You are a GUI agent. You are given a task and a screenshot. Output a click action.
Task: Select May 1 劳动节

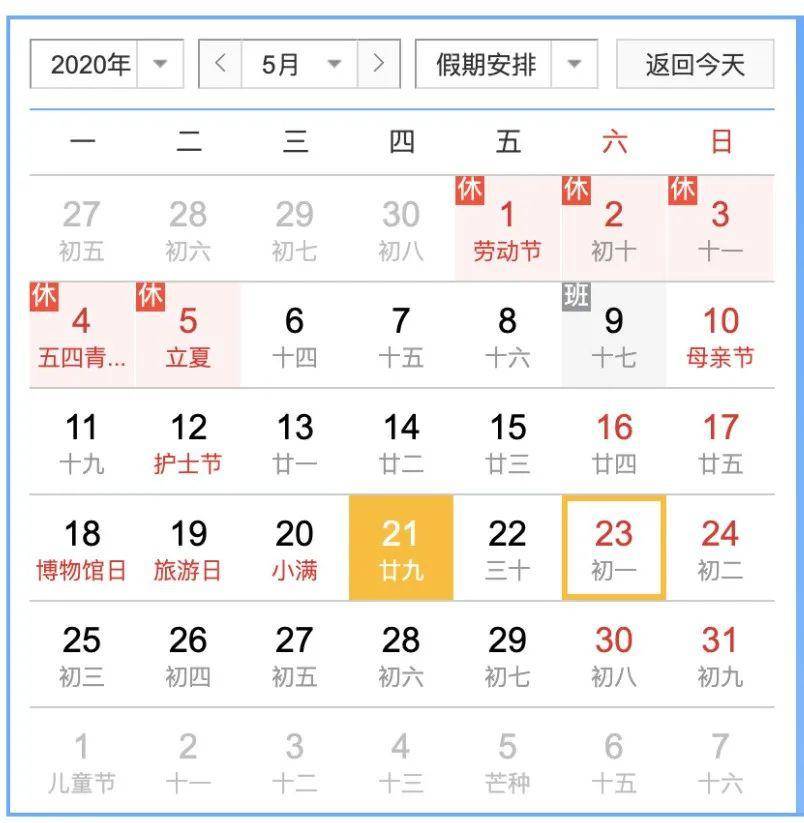tap(507, 229)
